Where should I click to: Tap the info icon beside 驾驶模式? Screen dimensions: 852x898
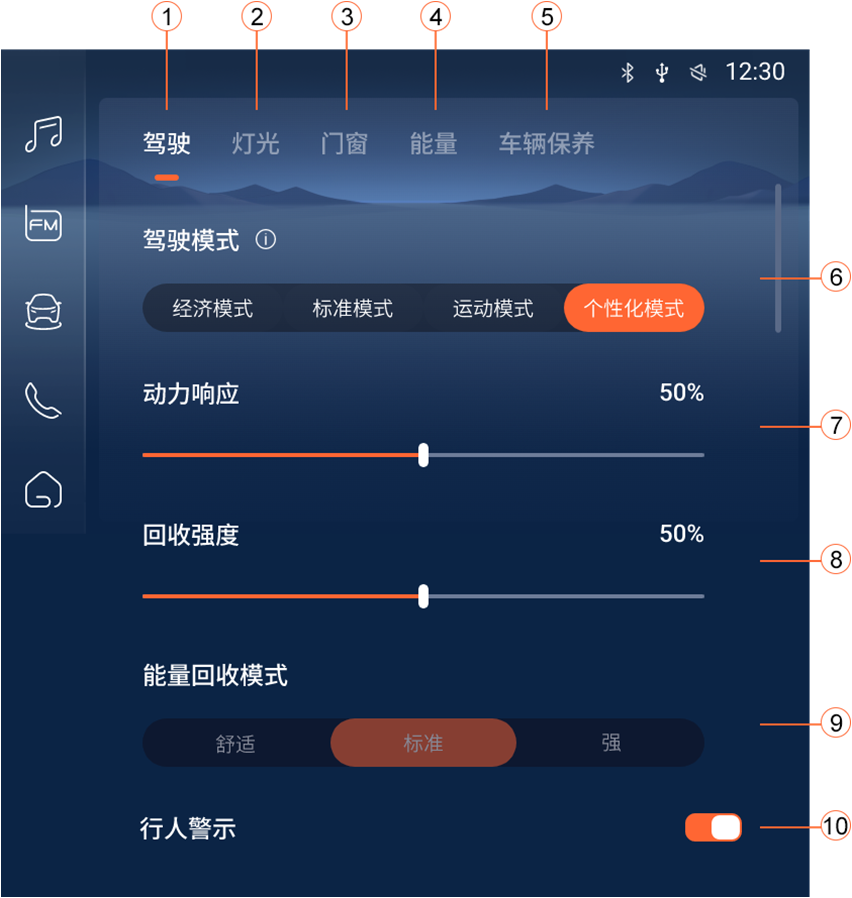266,240
